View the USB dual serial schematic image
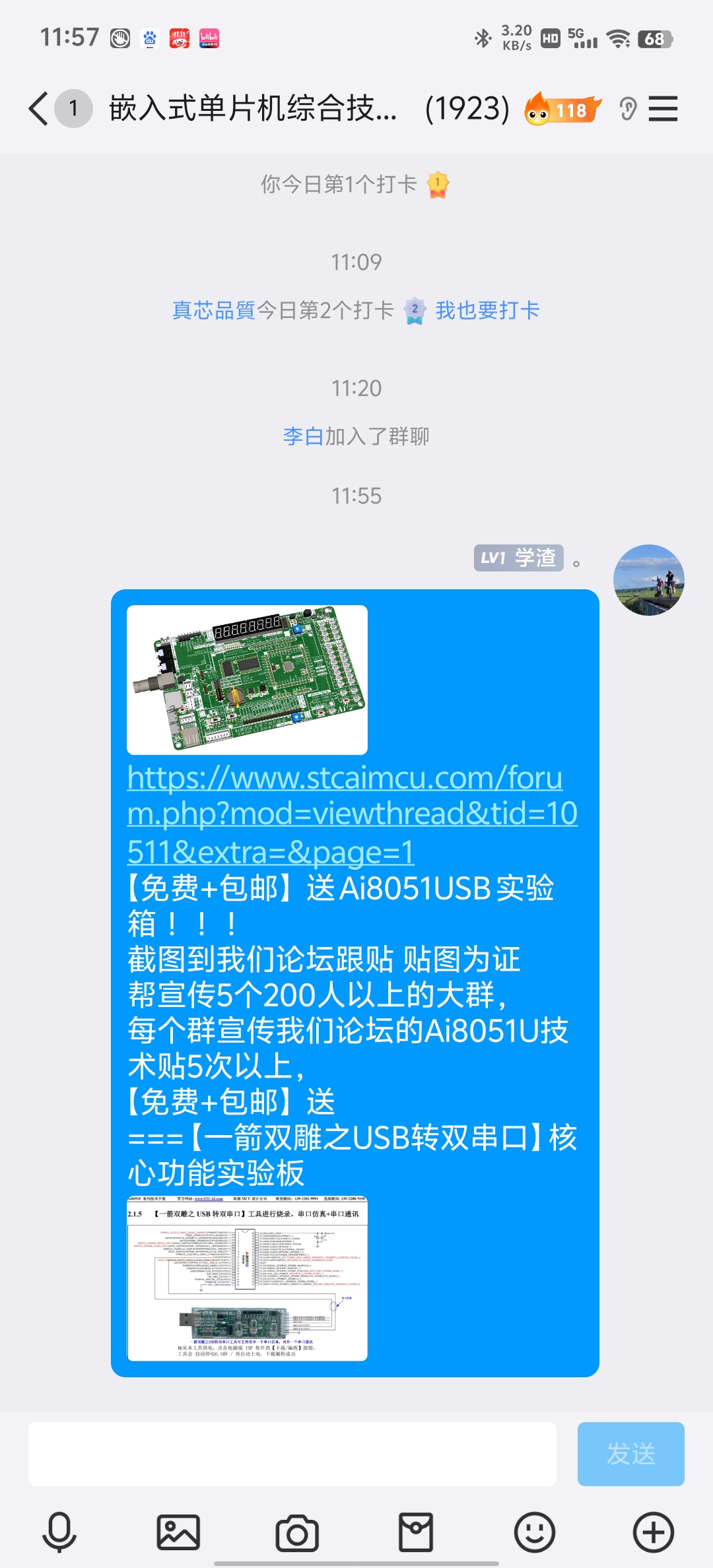713x1568 pixels. click(247, 1278)
